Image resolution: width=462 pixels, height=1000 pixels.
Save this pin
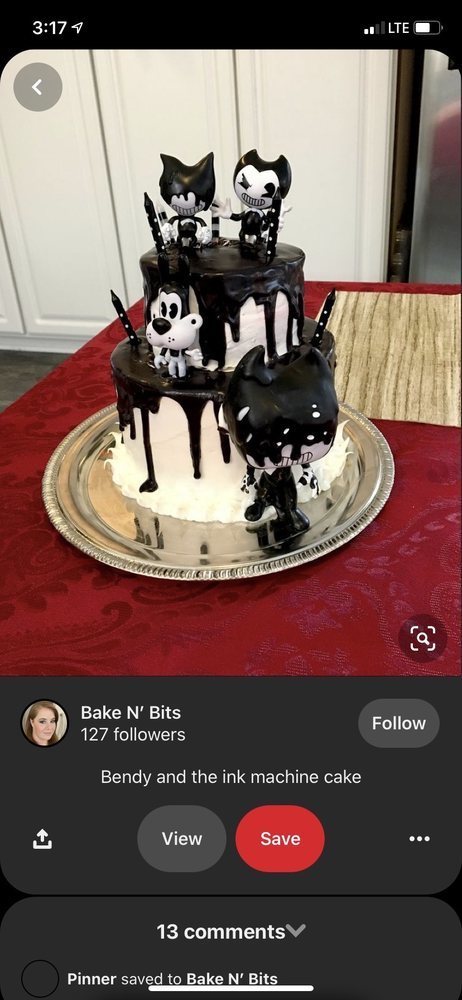280,839
